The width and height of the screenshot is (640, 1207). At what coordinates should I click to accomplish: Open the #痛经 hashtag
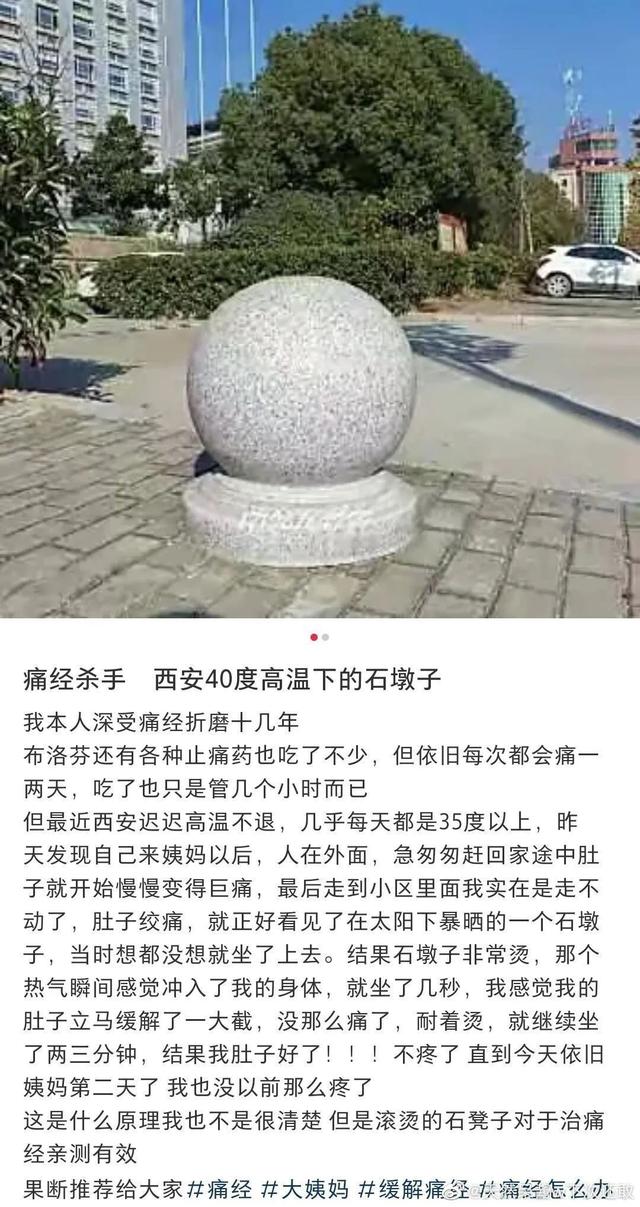pos(218,1189)
